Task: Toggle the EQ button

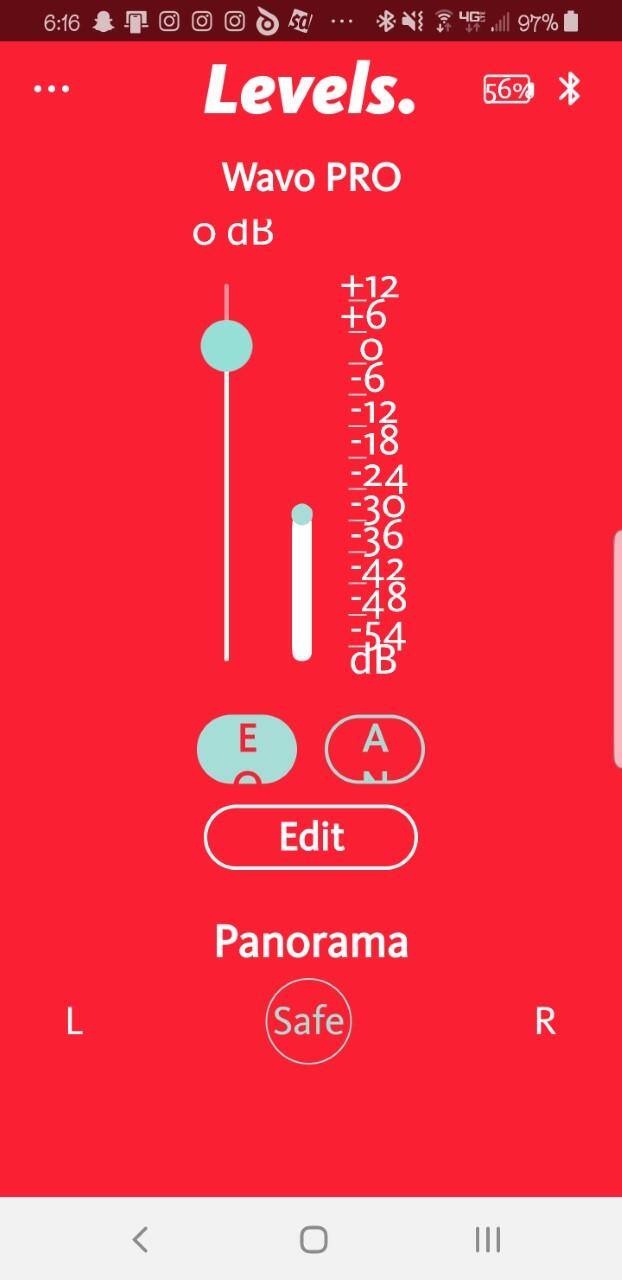Action: [x=247, y=749]
